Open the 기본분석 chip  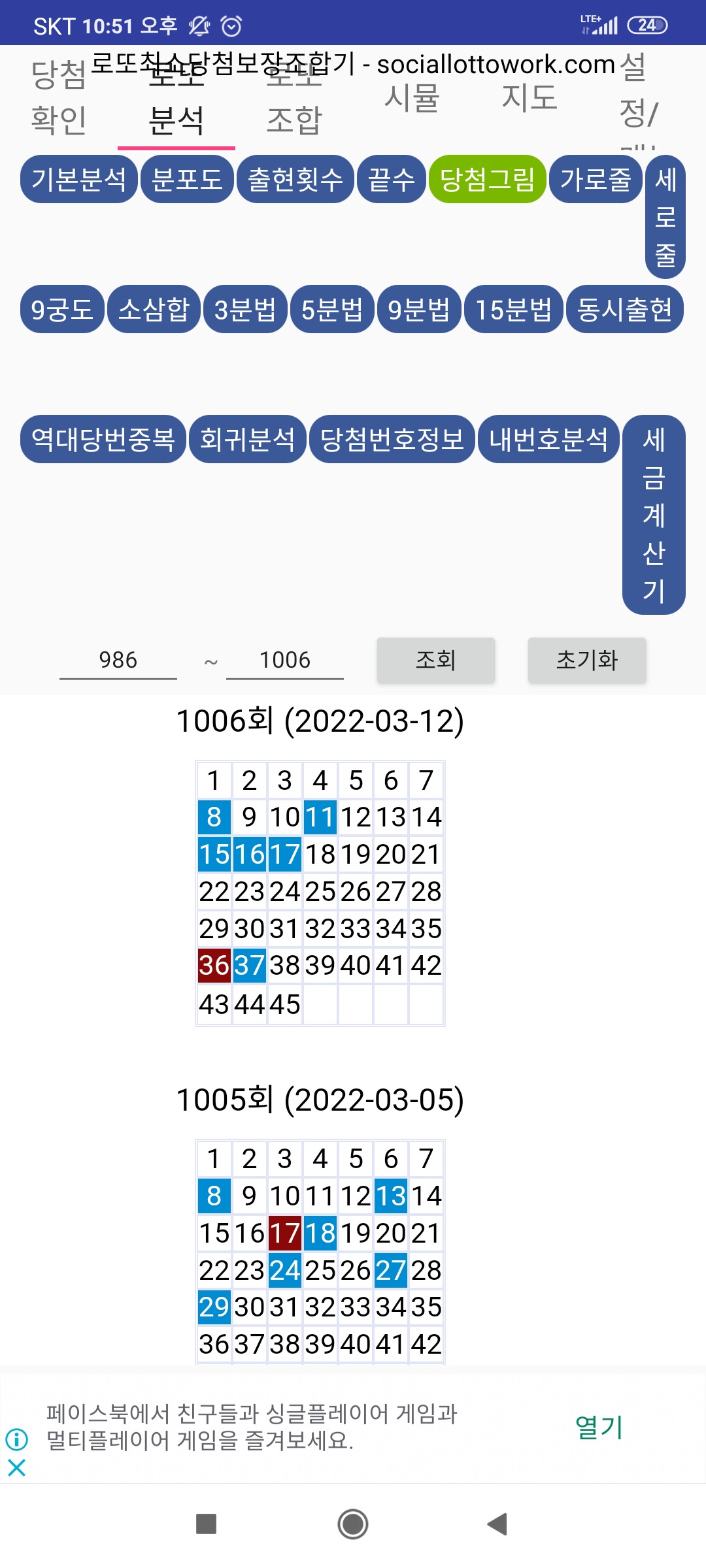coord(79,179)
